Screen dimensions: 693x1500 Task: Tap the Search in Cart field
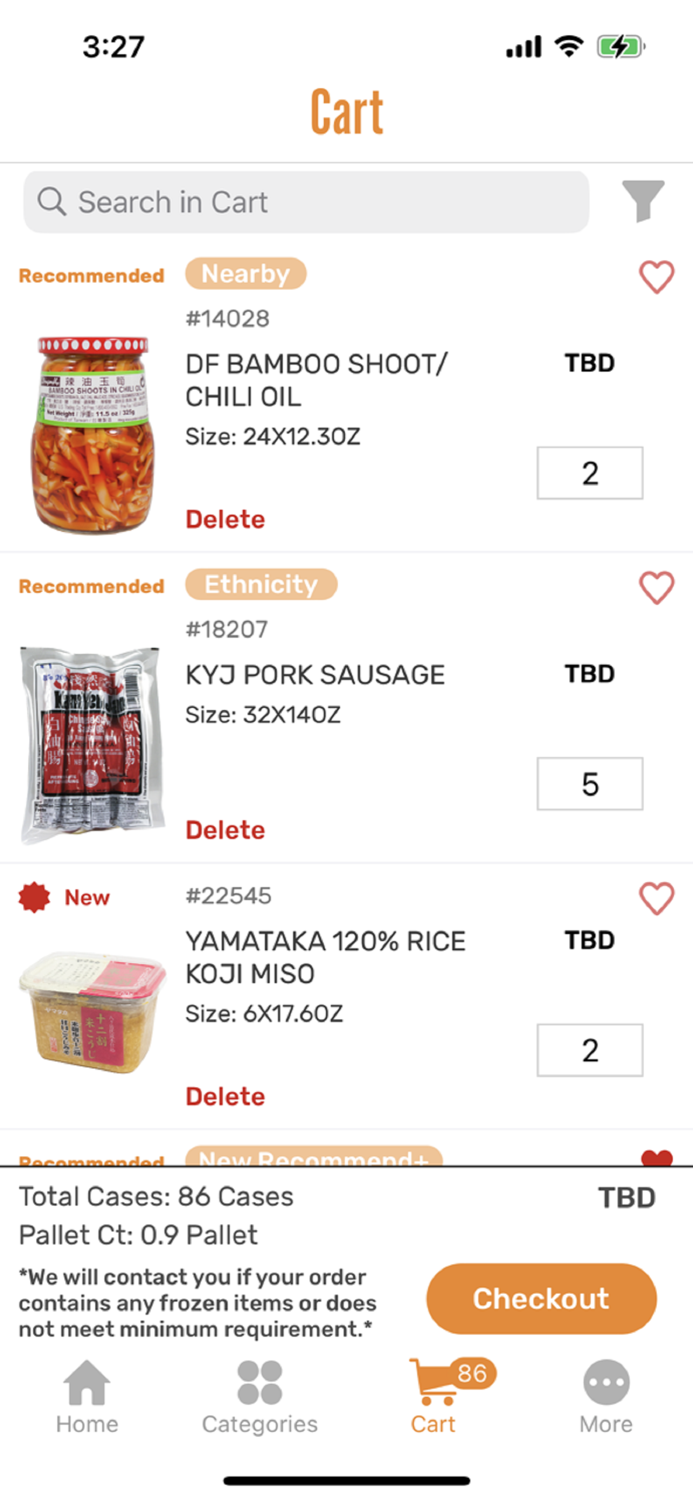click(305, 202)
